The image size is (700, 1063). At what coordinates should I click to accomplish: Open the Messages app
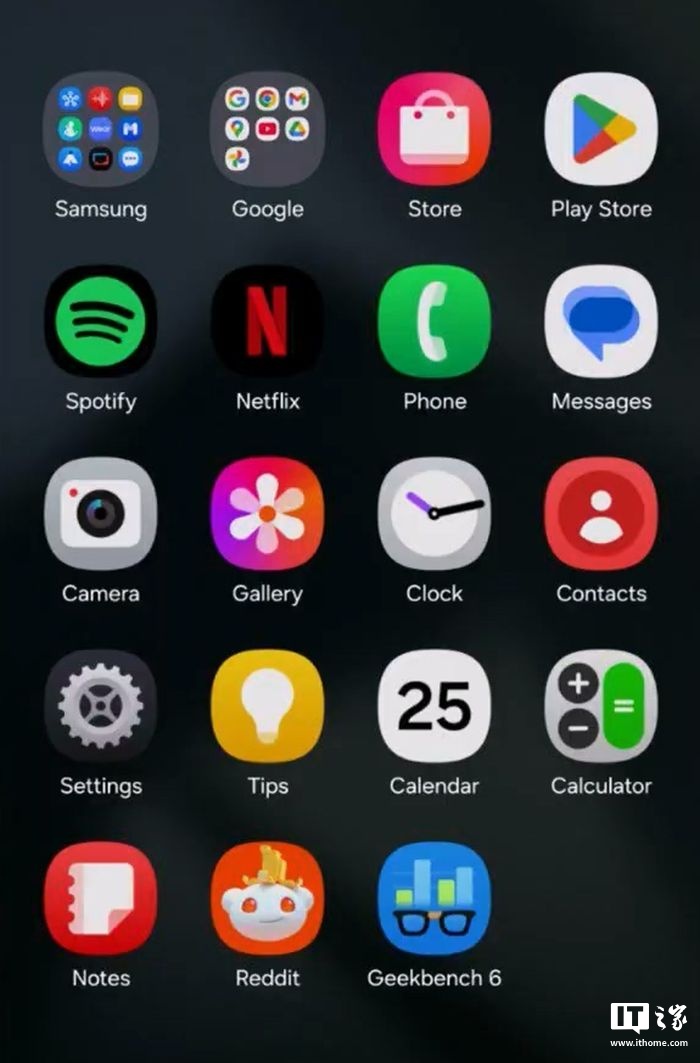601,321
